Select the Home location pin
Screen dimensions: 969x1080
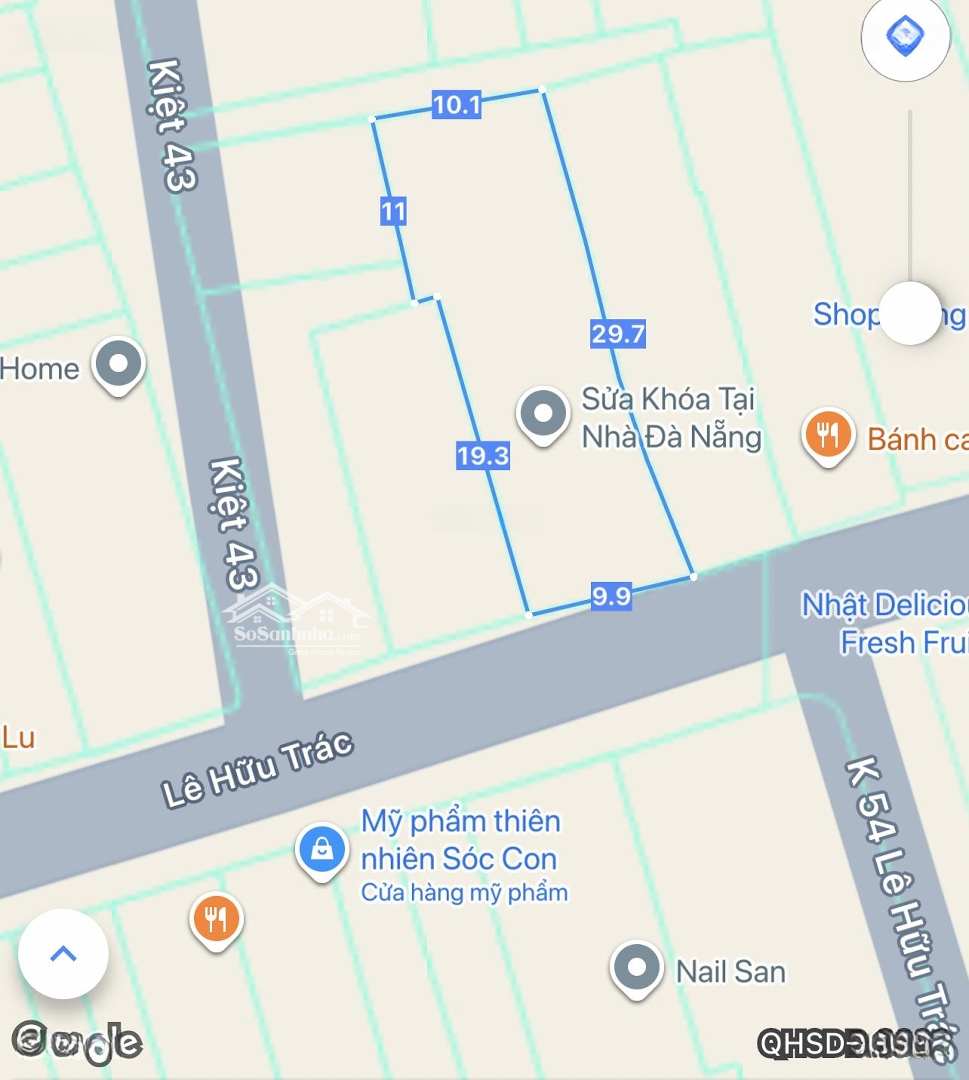click(119, 364)
